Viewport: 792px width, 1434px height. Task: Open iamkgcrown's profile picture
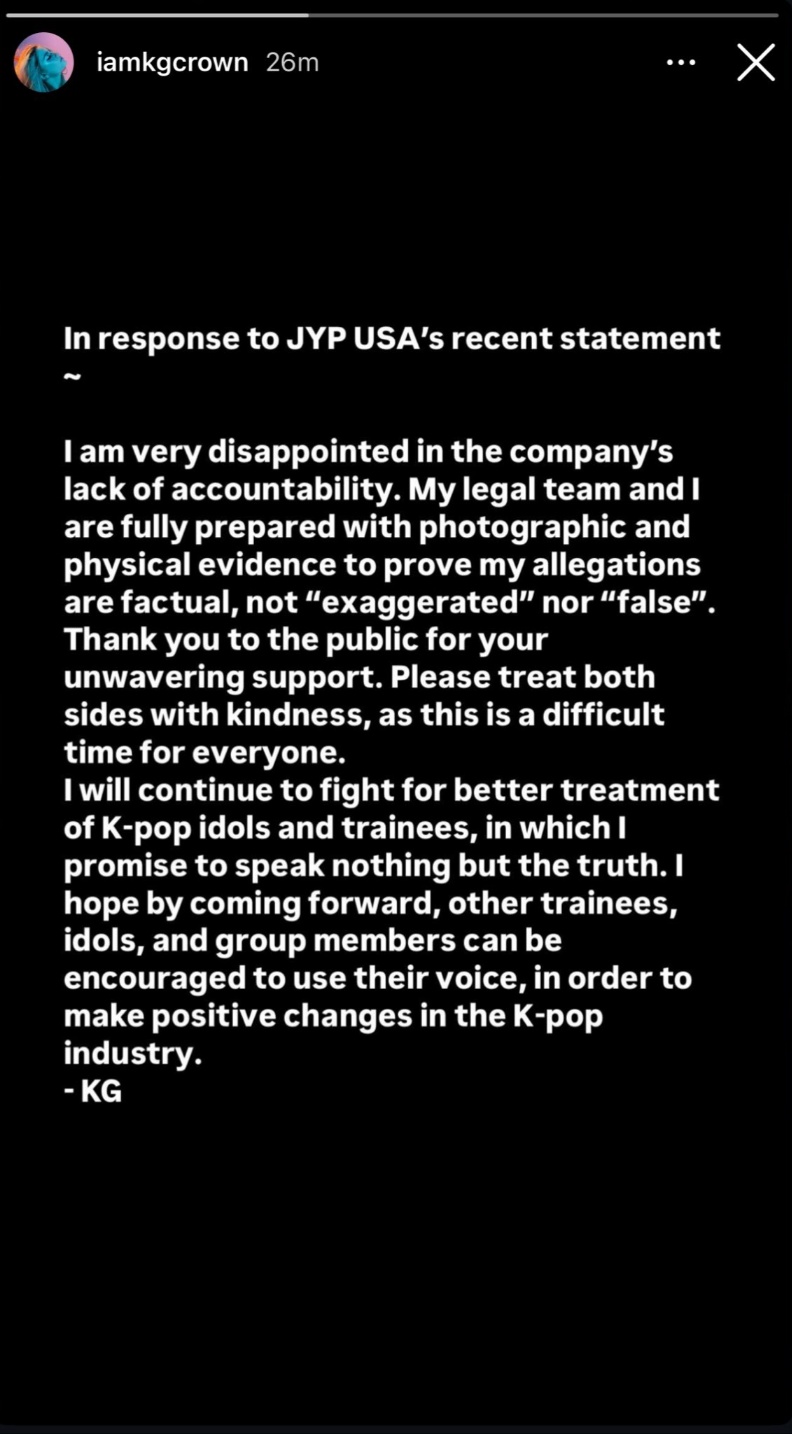pyautogui.click(x=44, y=62)
